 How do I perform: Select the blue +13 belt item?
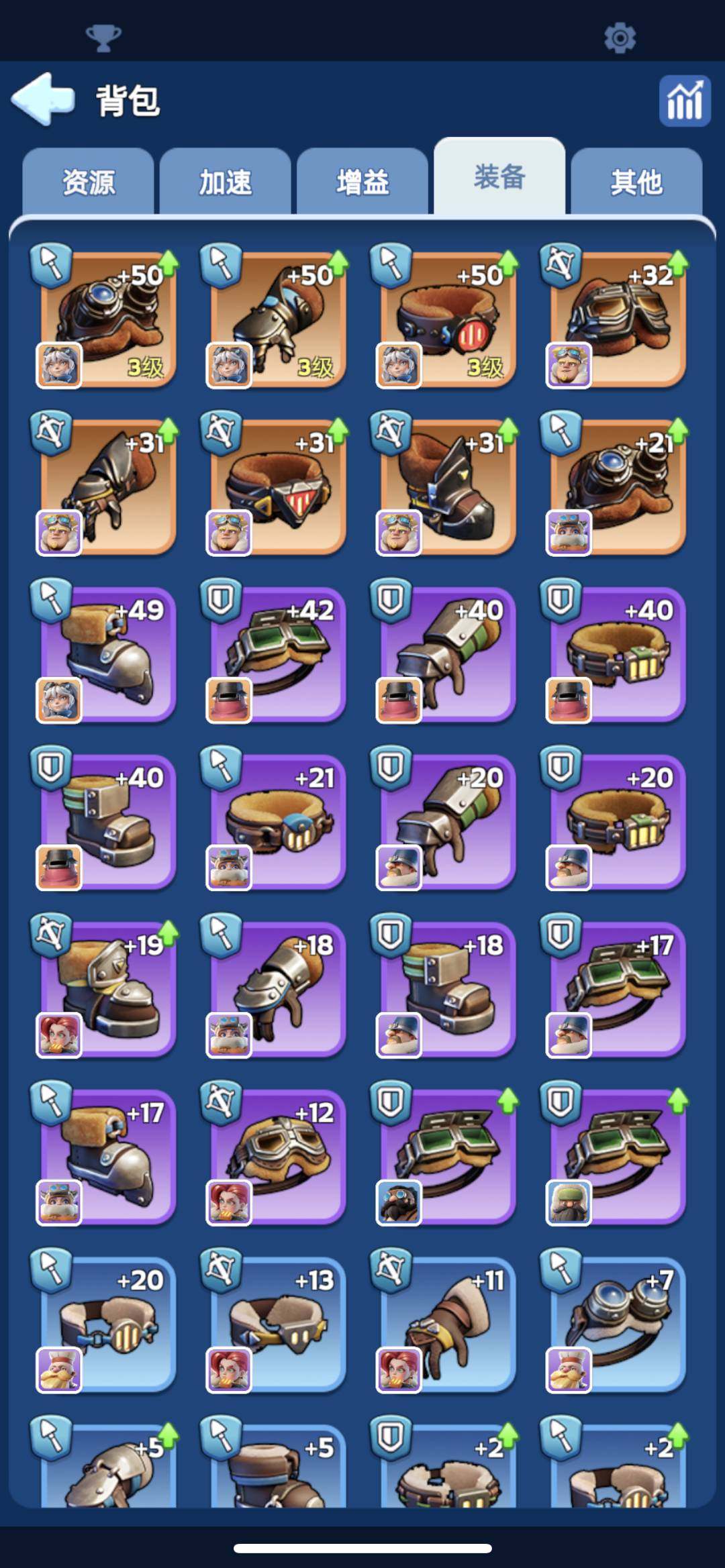pyautogui.click(x=278, y=1324)
